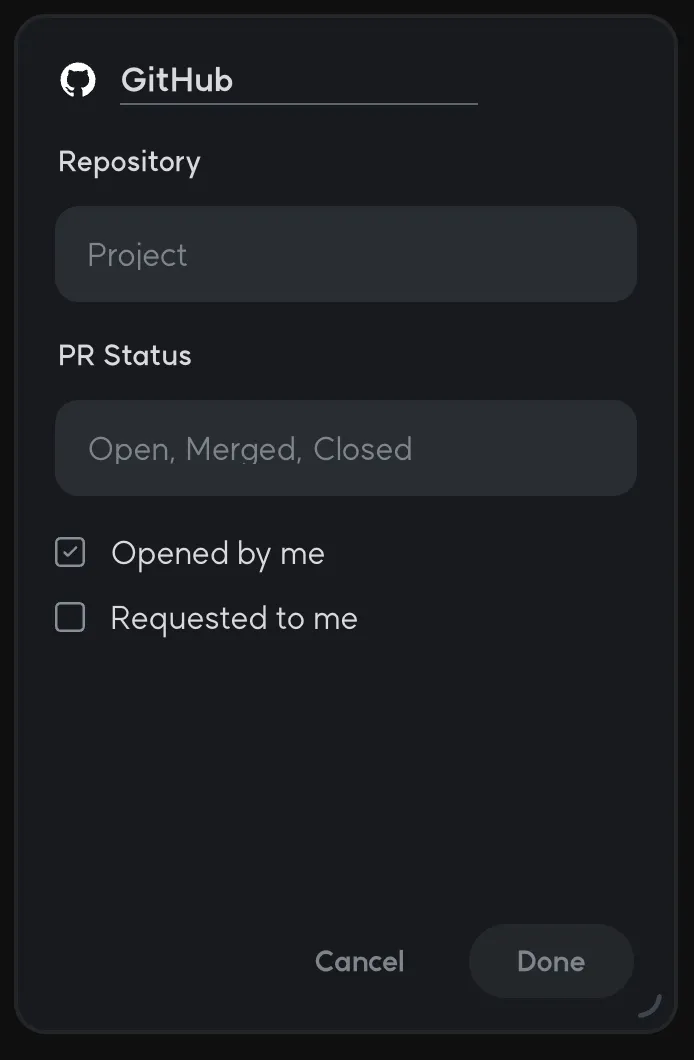Cancel the GitHub dialog

359,961
